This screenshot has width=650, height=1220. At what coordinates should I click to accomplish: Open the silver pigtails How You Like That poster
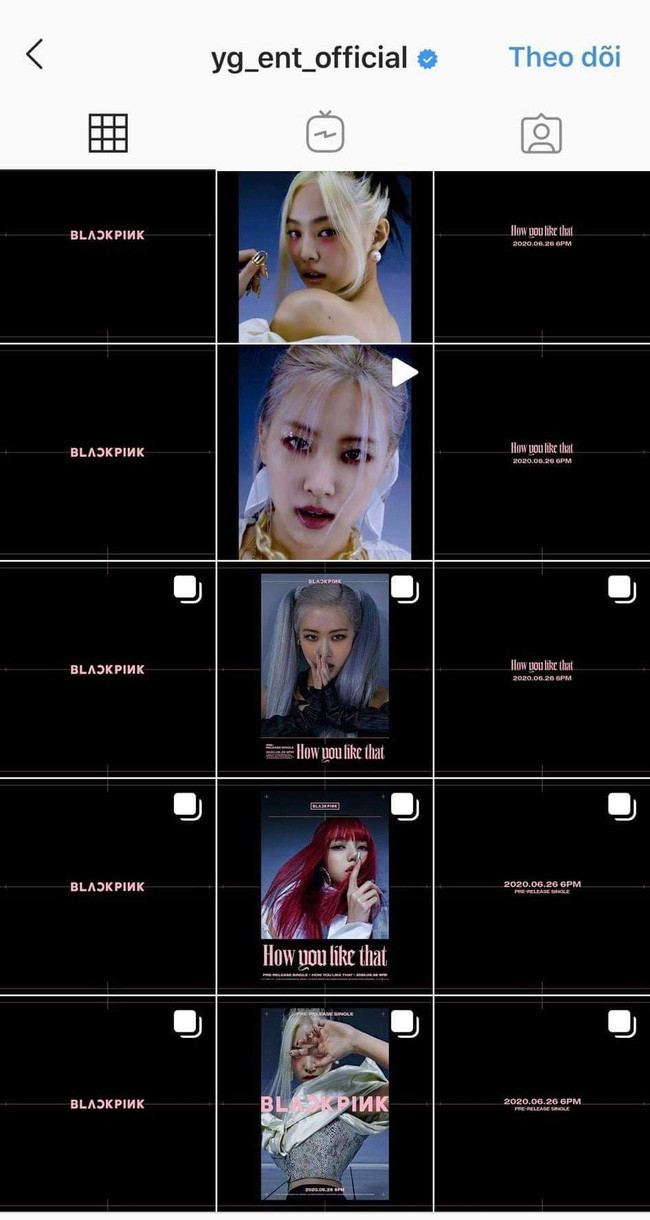click(325, 668)
